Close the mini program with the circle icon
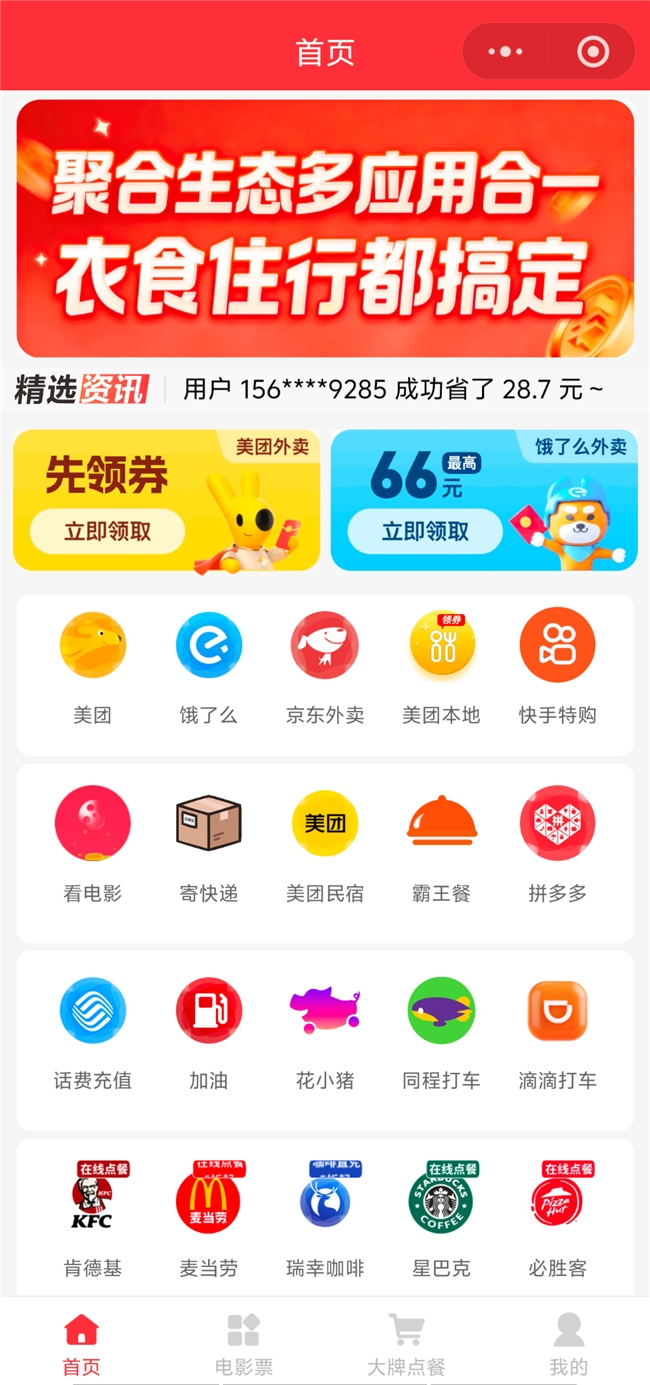 point(593,51)
